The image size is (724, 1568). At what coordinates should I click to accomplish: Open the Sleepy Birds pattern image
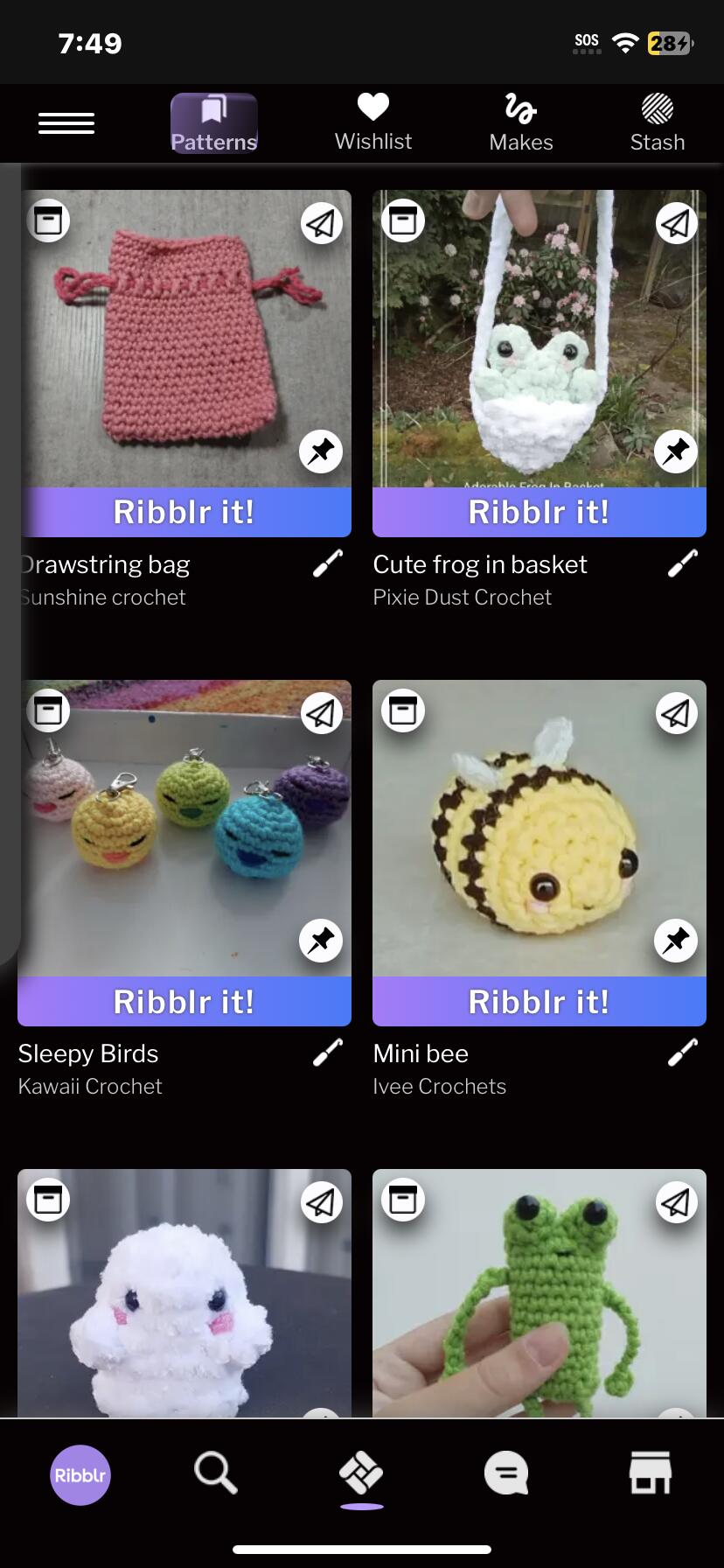pos(184,828)
